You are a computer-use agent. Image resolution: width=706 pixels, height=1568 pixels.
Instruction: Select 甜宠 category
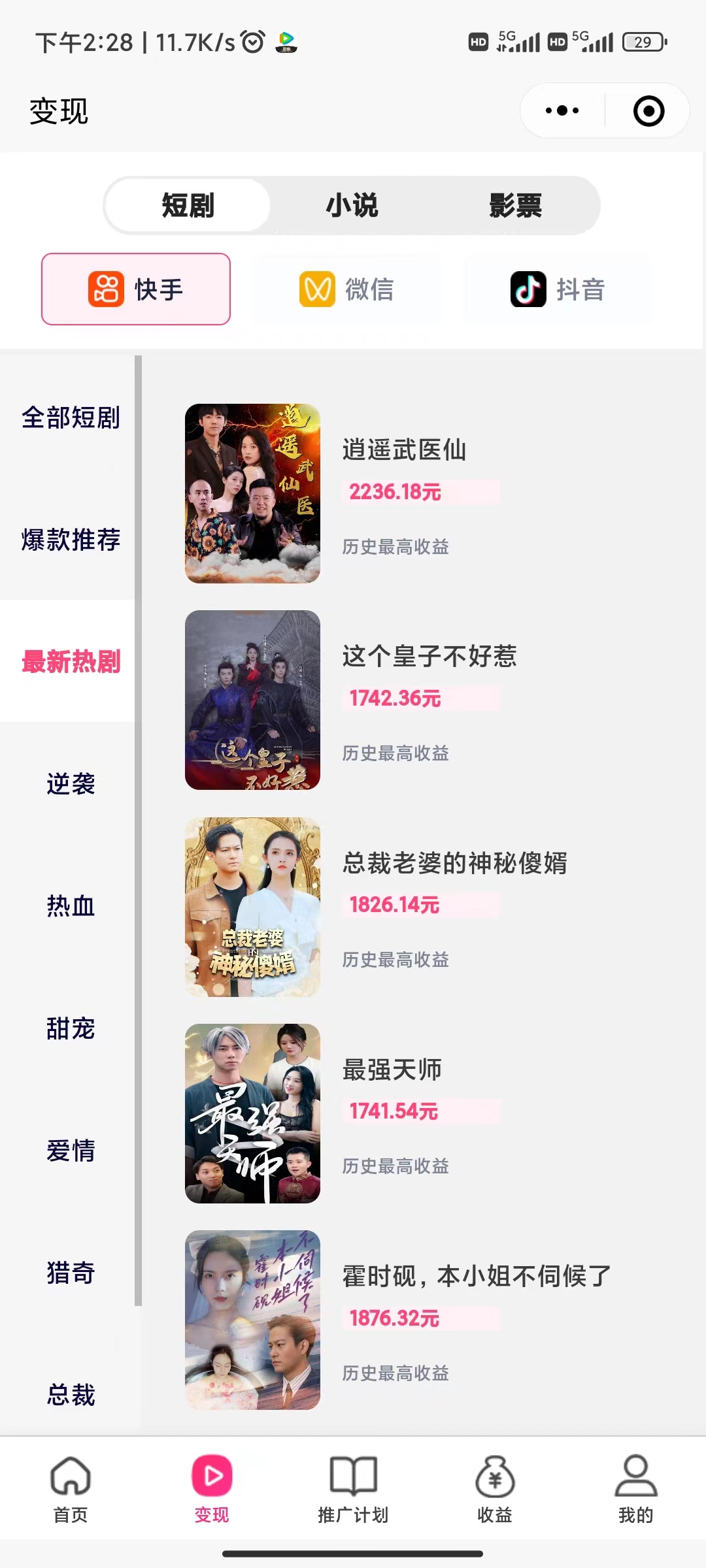point(71,1028)
